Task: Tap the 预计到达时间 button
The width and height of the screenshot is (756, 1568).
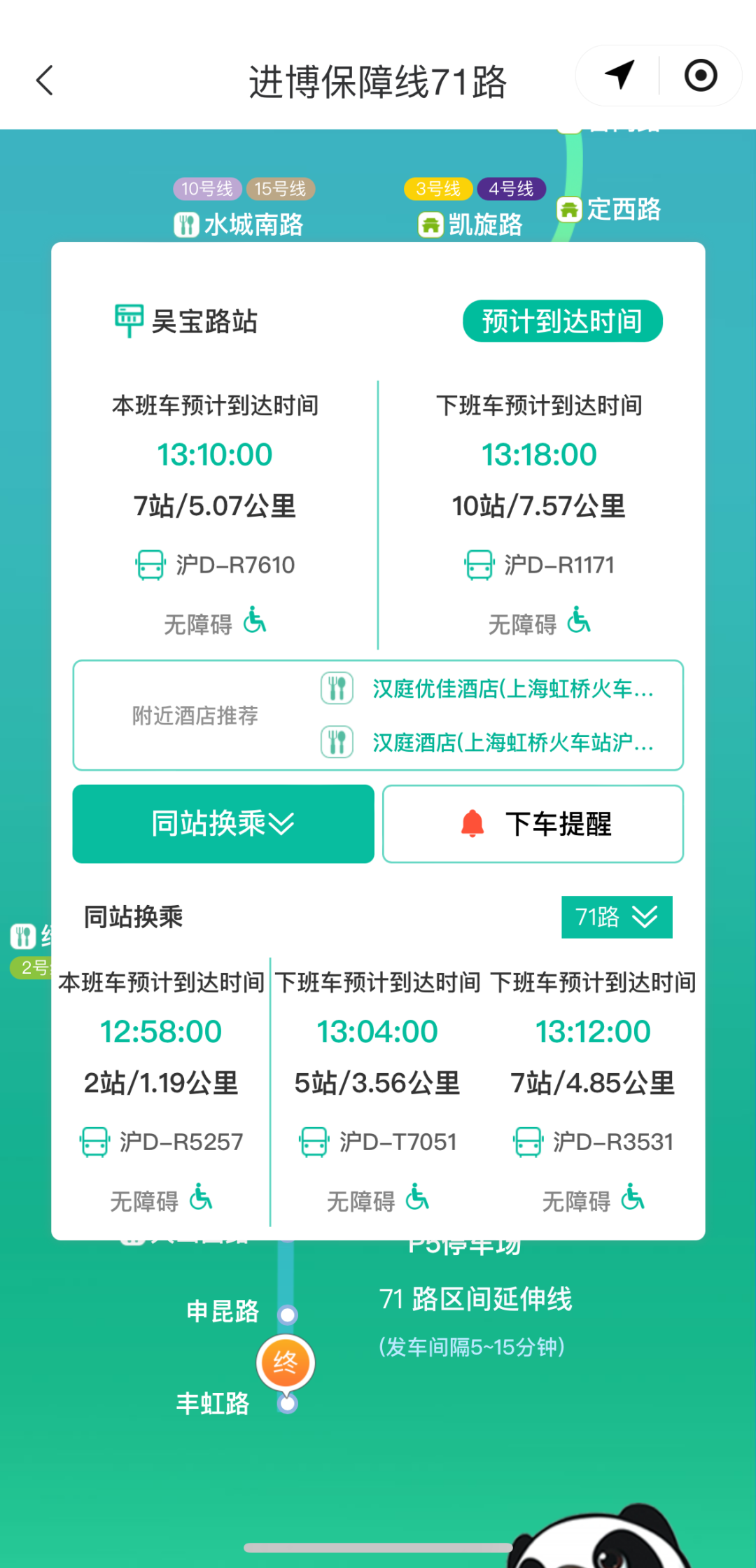Action: tap(562, 321)
